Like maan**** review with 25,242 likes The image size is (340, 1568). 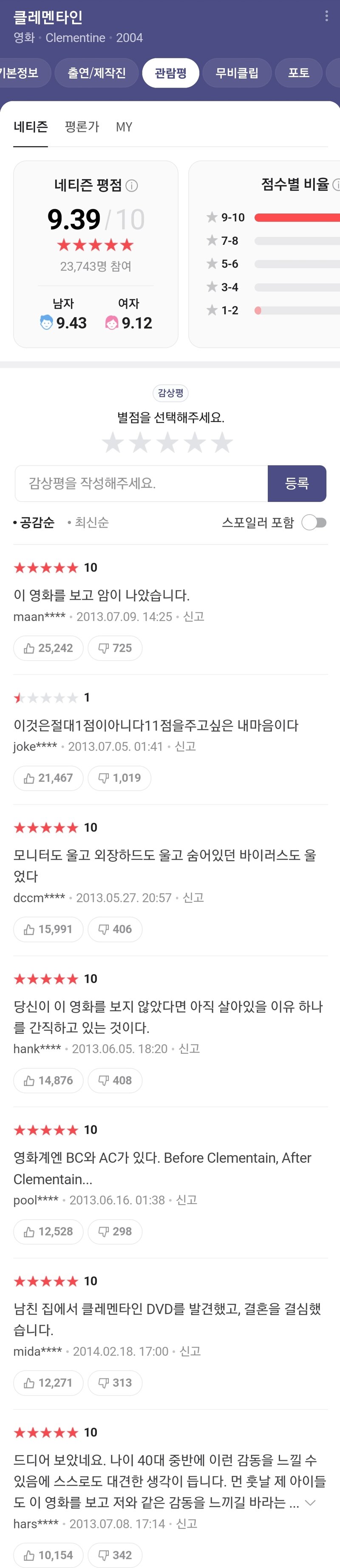click(x=48, y=648)
